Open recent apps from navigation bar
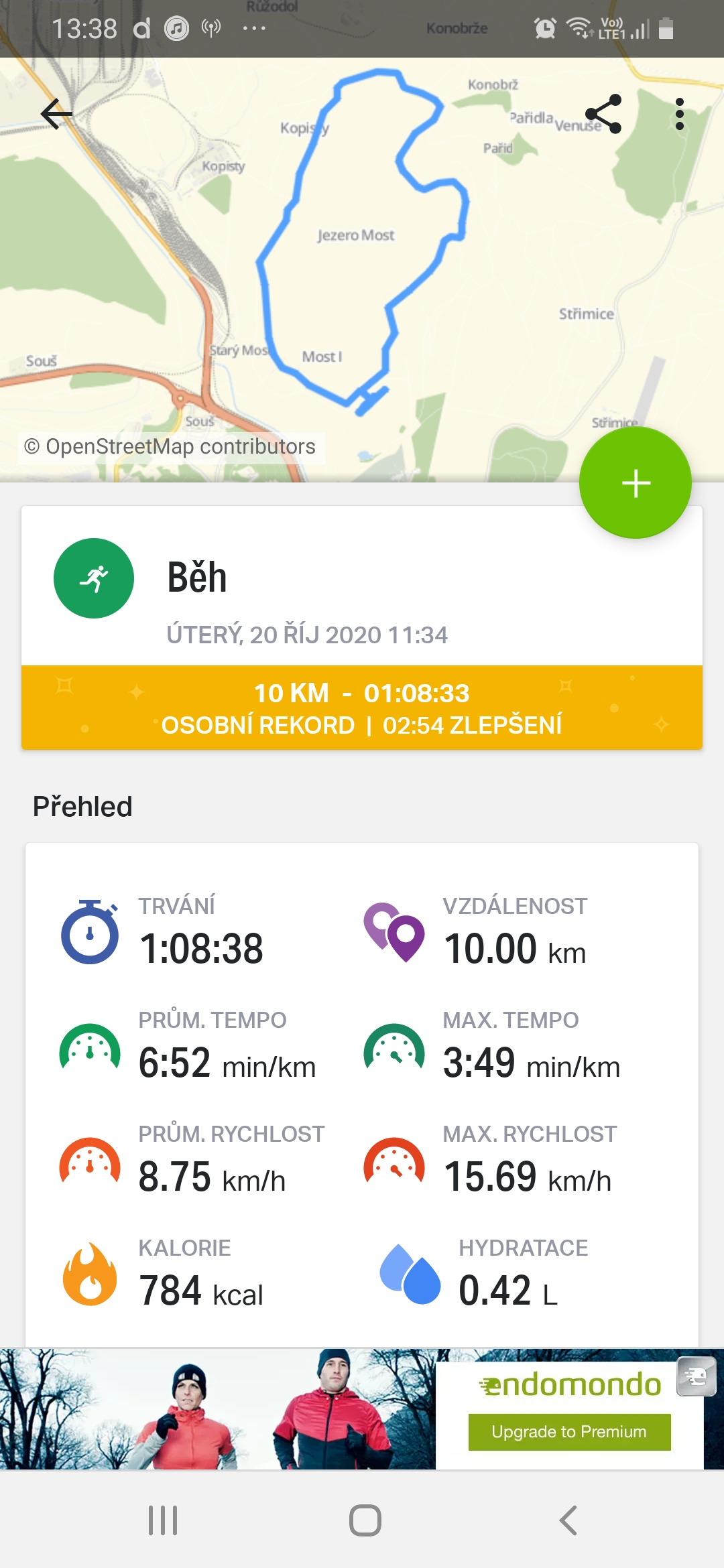724x1568 pixels. click(163, 1520)
